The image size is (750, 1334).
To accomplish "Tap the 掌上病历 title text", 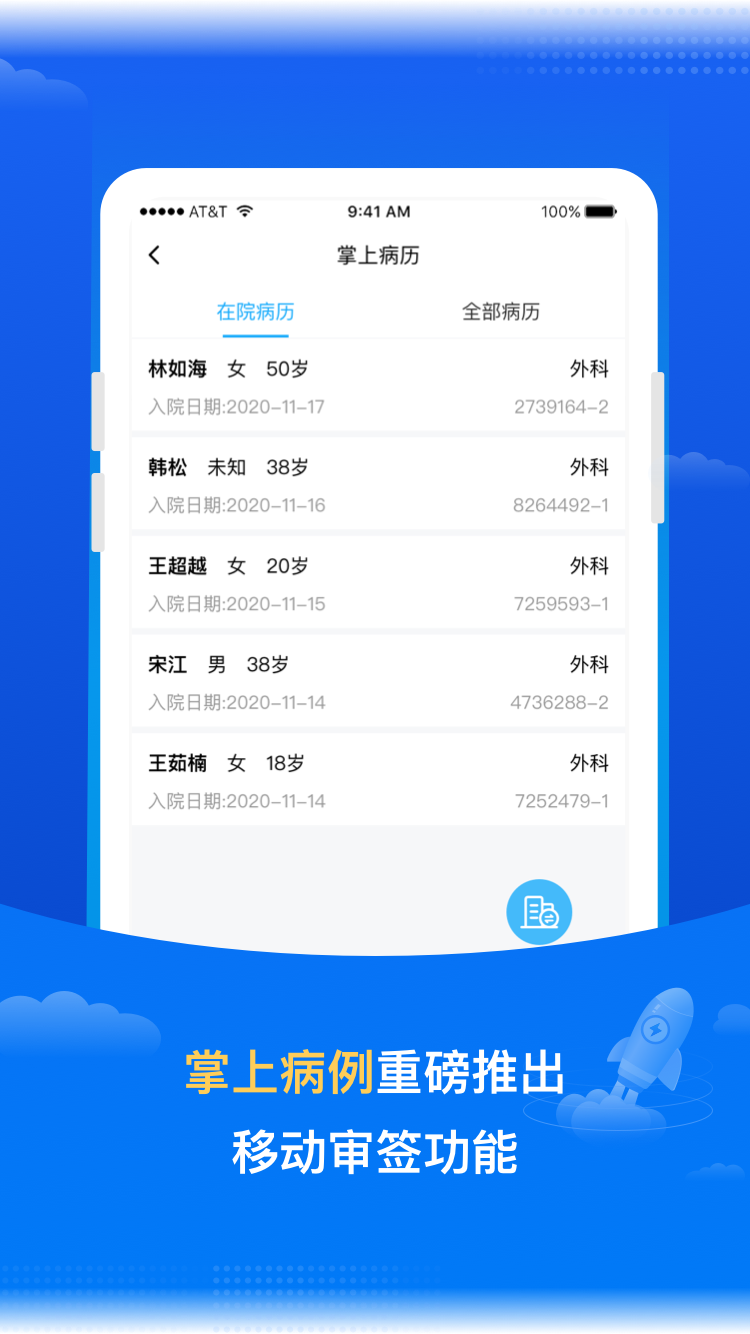I will pos(377,256).
